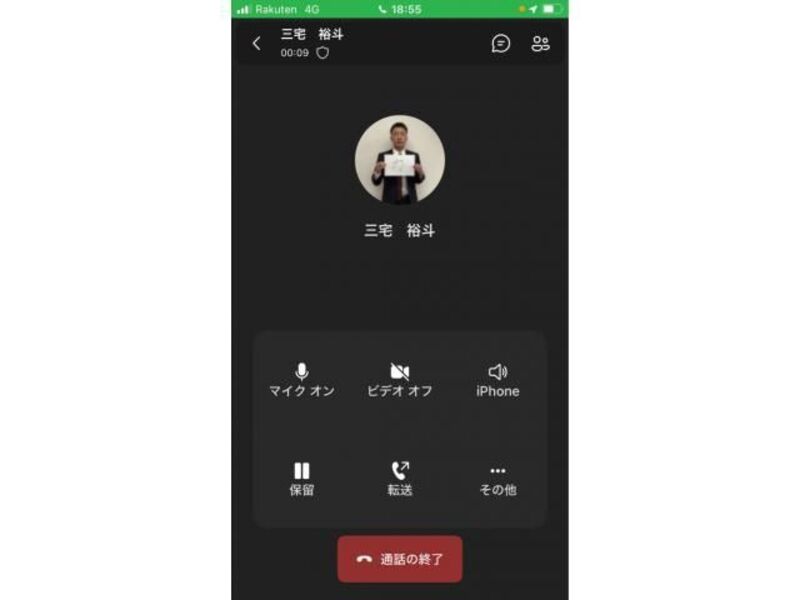Open the chat message icon
Viewport: 800px width, 600px height.
tap(501, 43)
